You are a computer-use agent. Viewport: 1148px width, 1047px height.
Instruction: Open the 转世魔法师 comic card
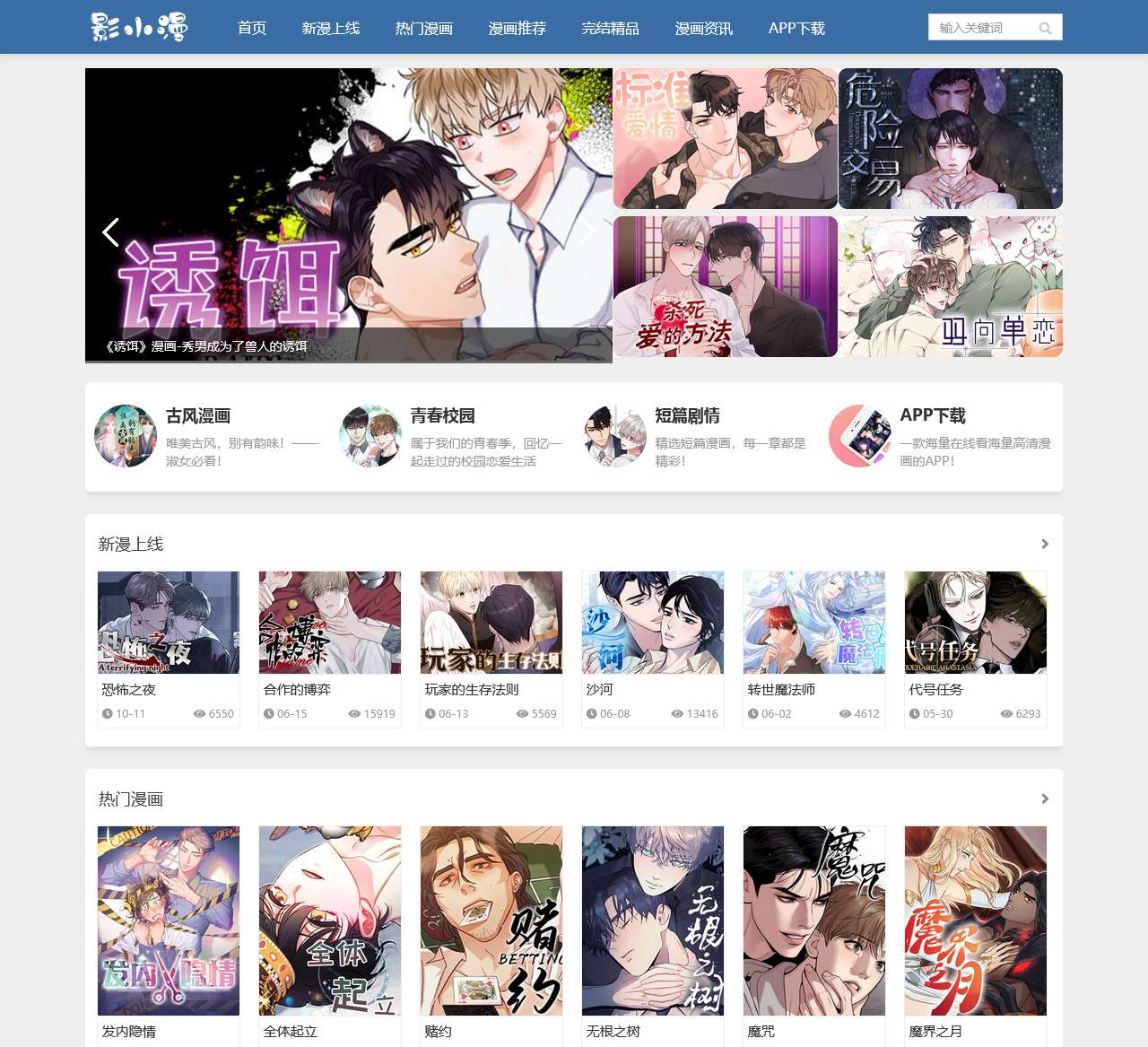click(x=814, y=623)
